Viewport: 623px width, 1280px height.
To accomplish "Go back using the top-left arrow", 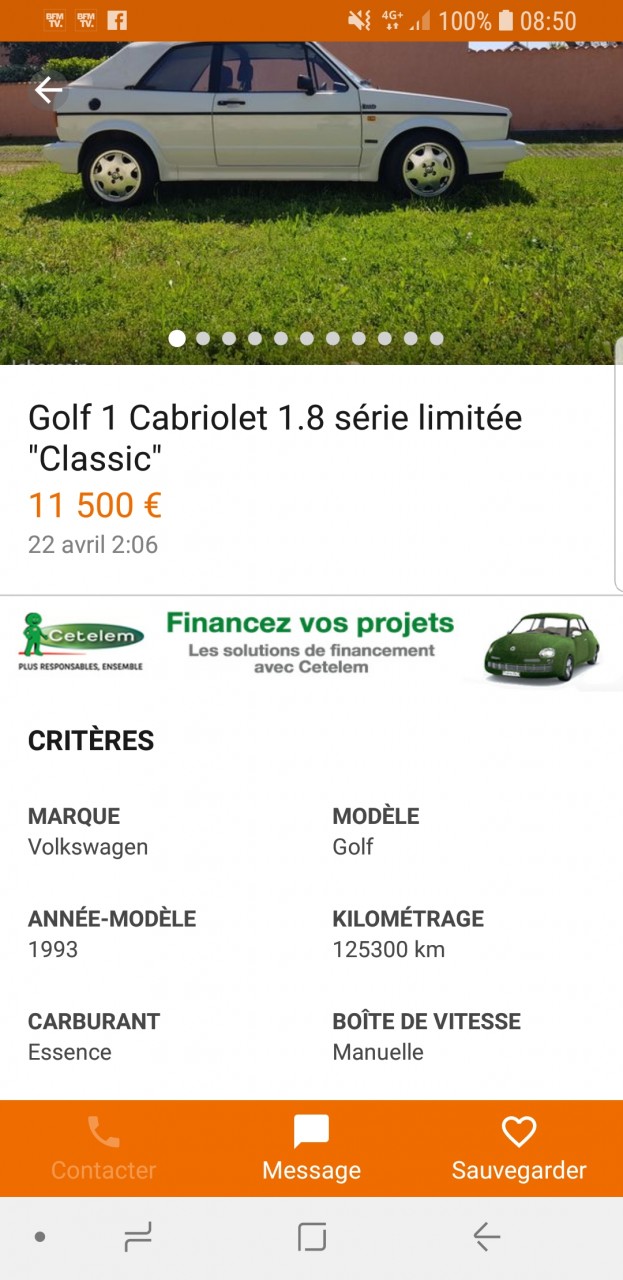I will tap(48, 91).
